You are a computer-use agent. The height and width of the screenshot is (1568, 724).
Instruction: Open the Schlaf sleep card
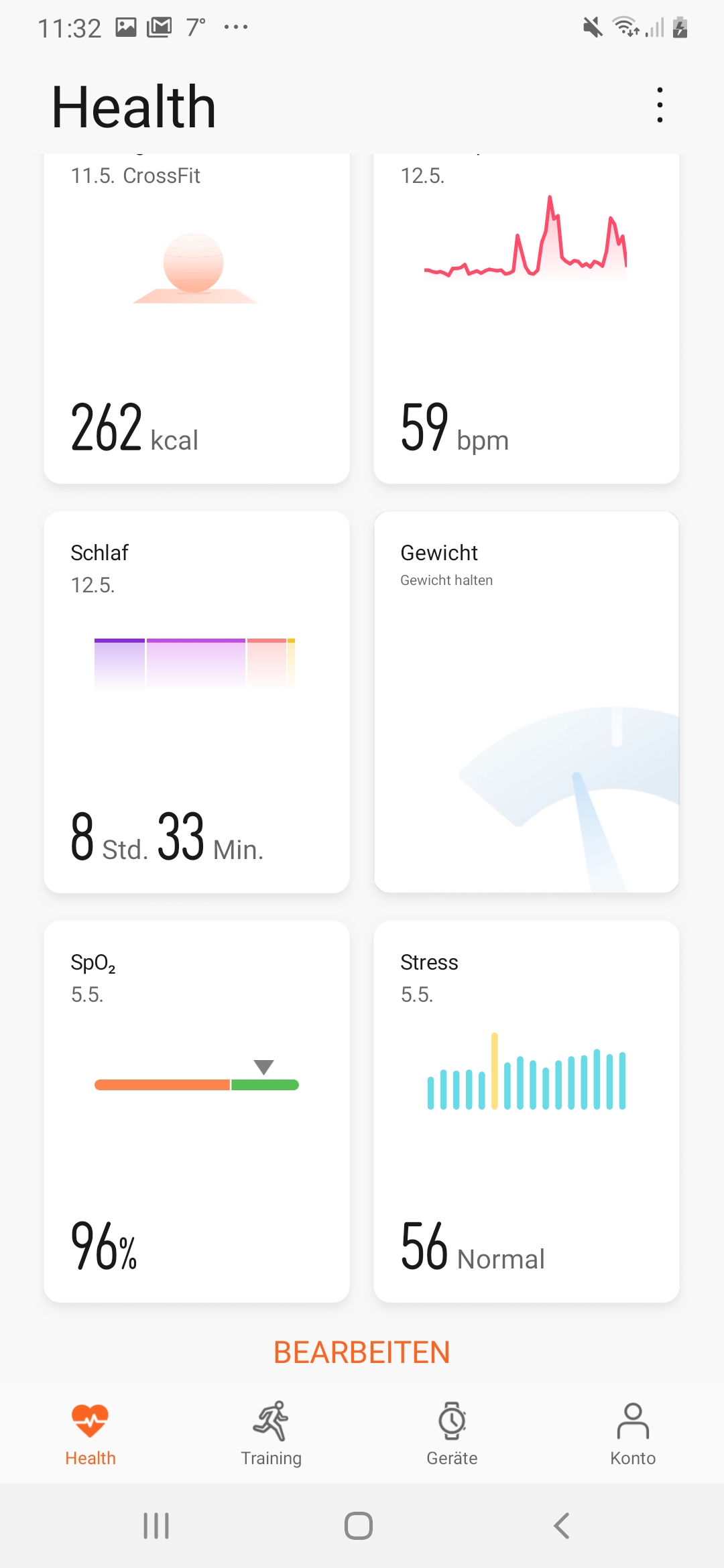[x=196, y=702]
